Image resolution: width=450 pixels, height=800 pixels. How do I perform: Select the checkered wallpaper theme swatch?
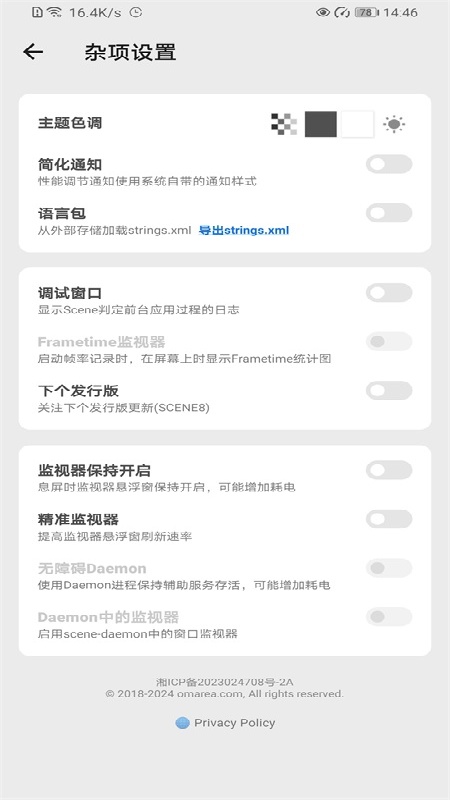tap(284, 124)
